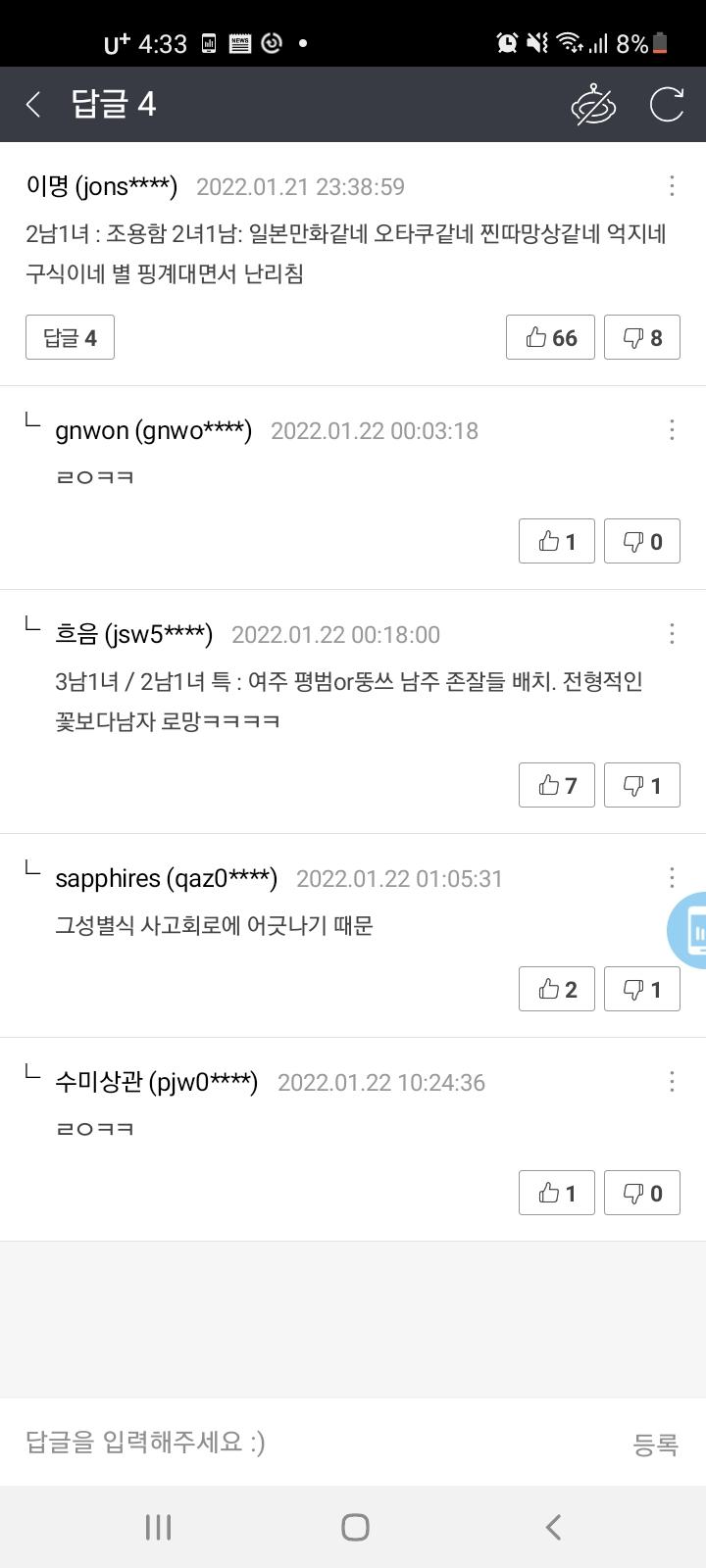Dislike 이명's comment with 8 dislikes
Viewport: 706px width, 1568px height.
pos(642,337)
